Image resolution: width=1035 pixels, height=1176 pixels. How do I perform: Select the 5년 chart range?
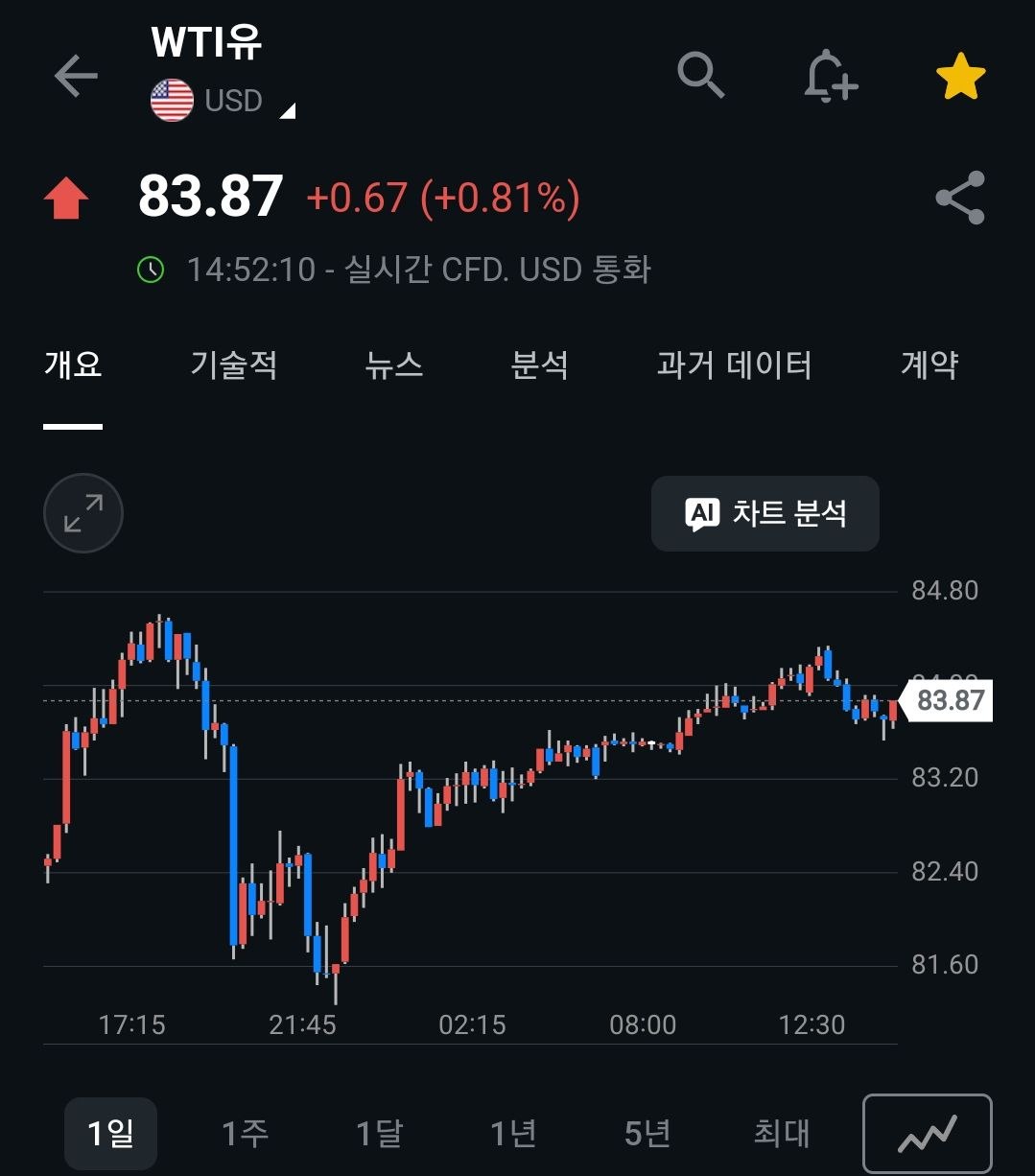click(647, 1134)
